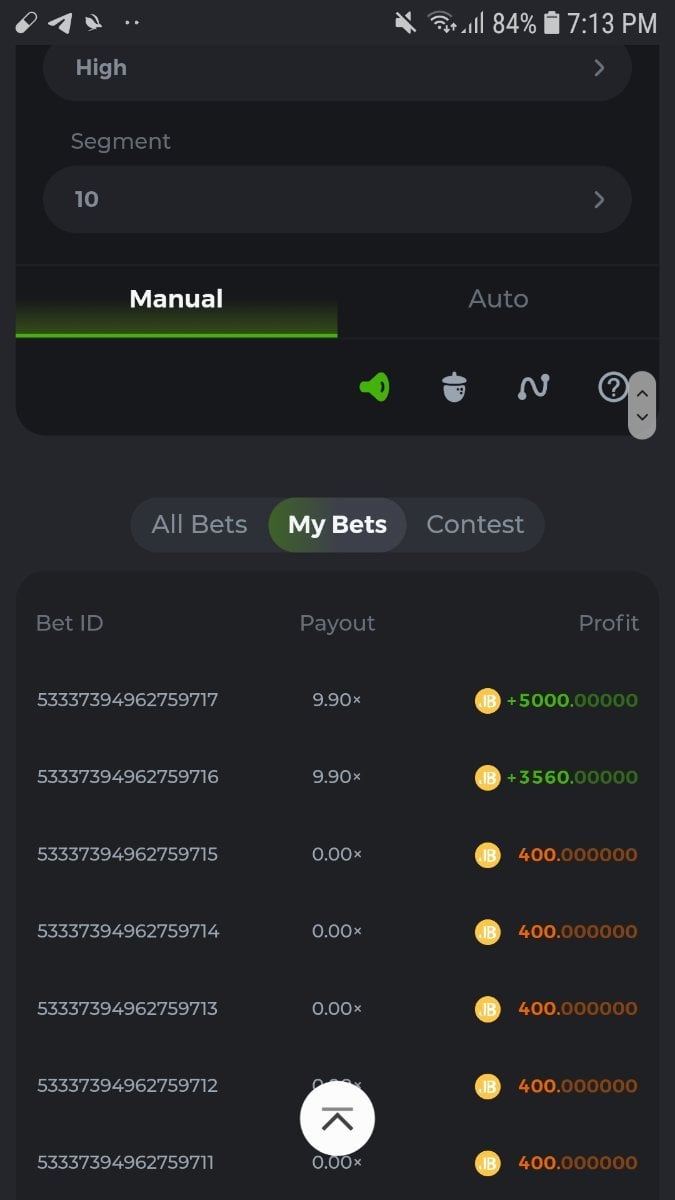Screen dimensions: 675x1200
Task: Open bet 53337394962759716 details
Action: click(x=128, y=777)
